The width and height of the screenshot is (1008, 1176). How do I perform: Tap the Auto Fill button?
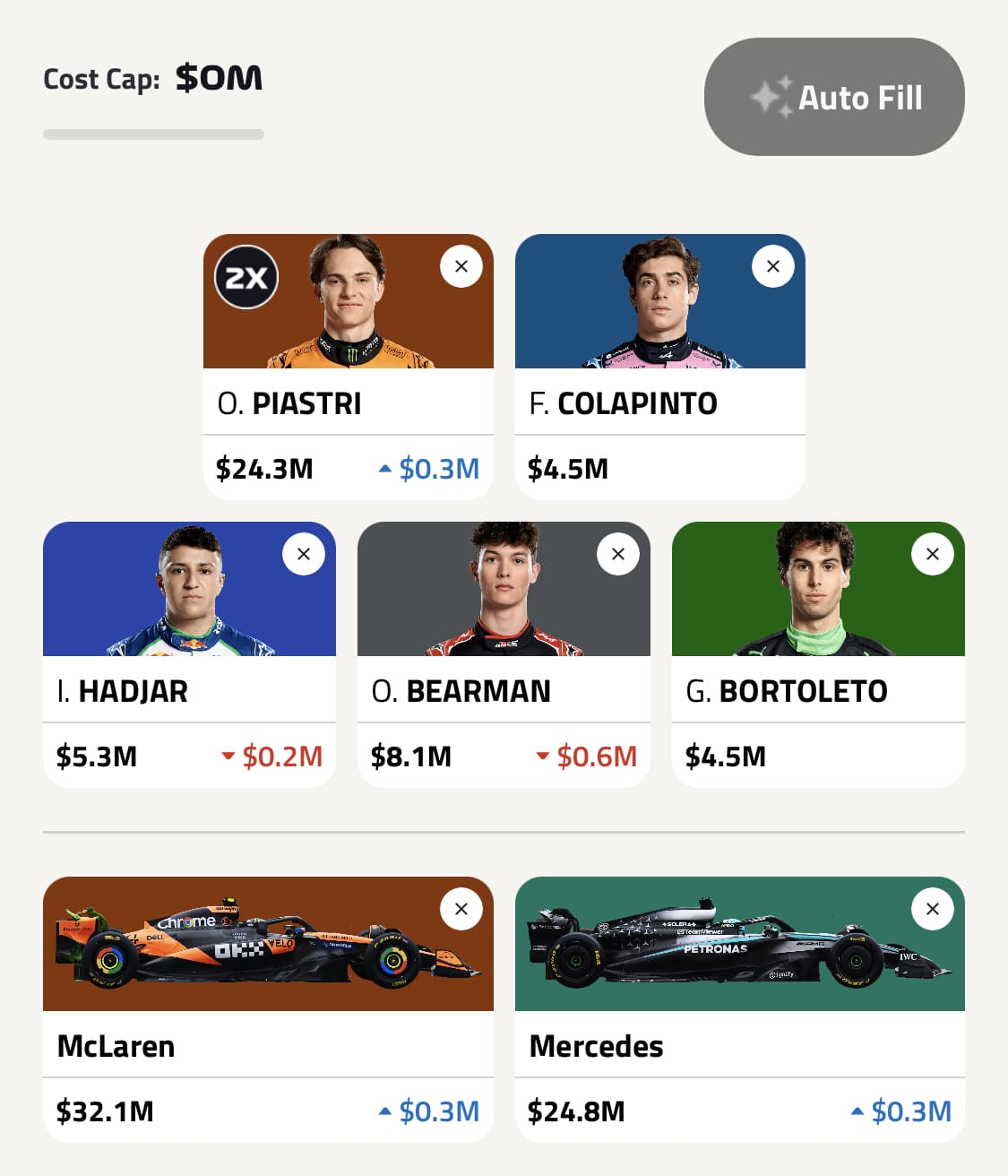834,97
